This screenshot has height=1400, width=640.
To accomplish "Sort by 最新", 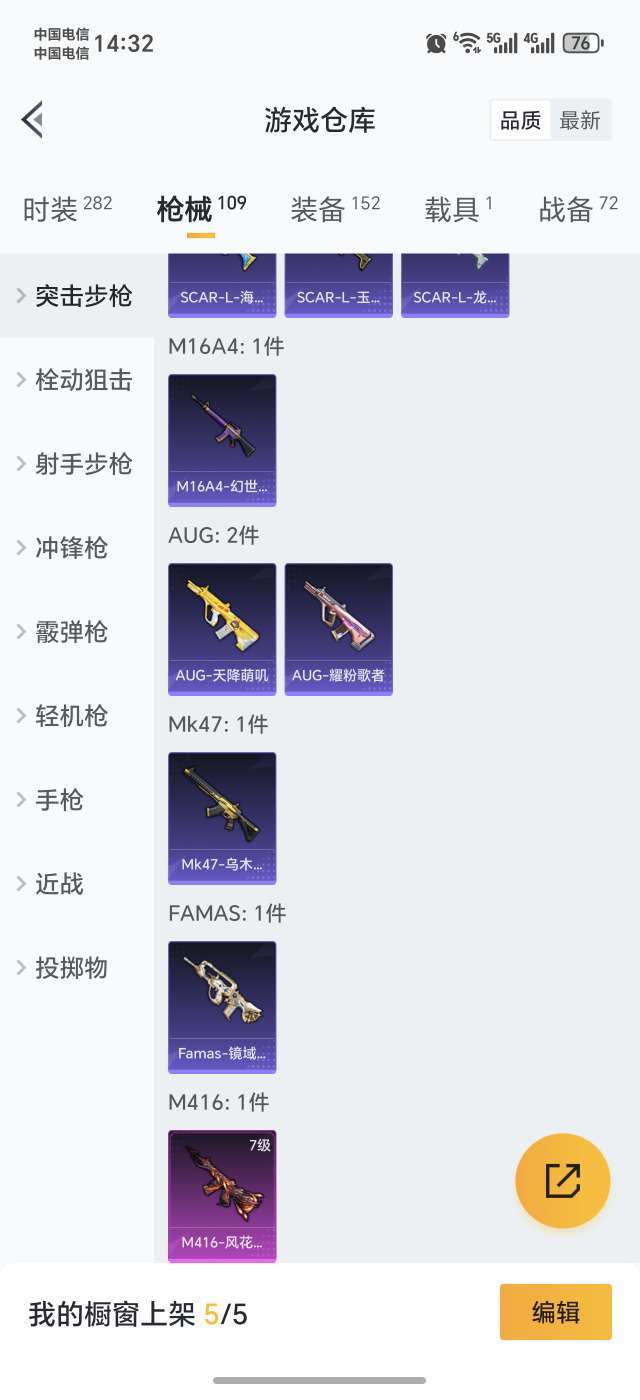I will 580,121.
